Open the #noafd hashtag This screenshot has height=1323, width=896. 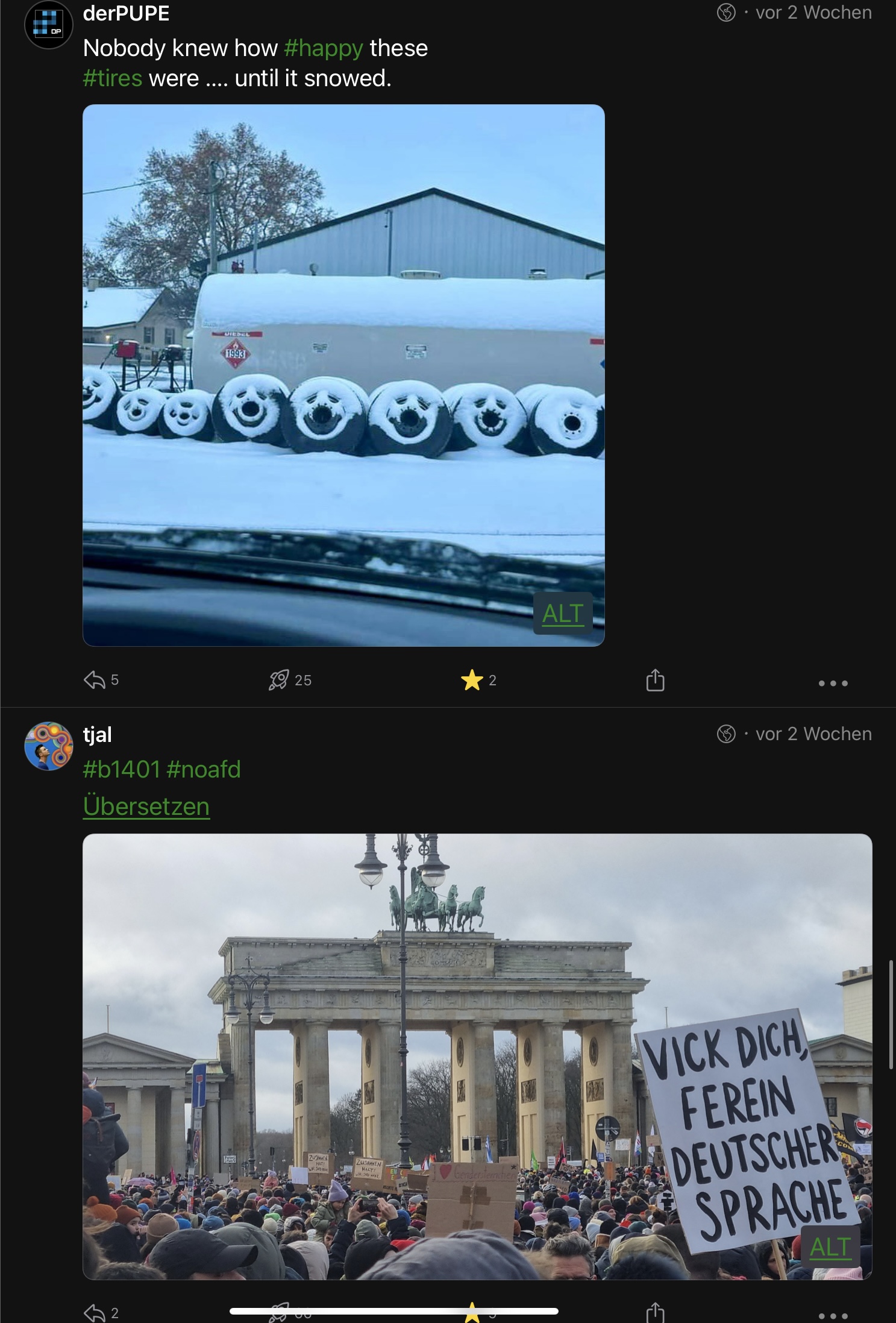coord(204,770)
